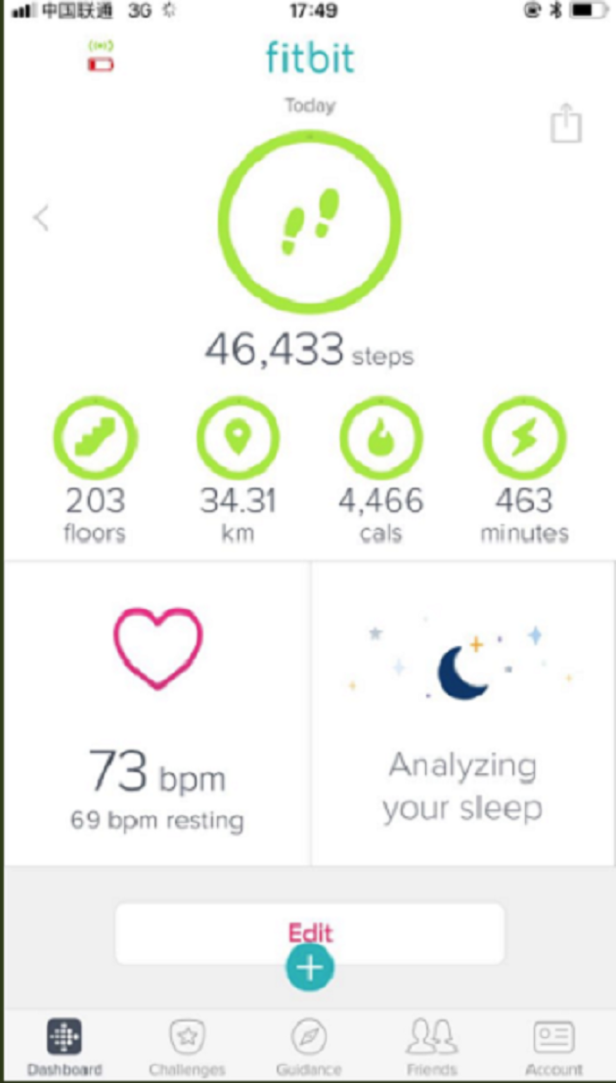Screen dimensions: 616x1083
Task: Go to the previous day arrow
Action: point(41,218)
